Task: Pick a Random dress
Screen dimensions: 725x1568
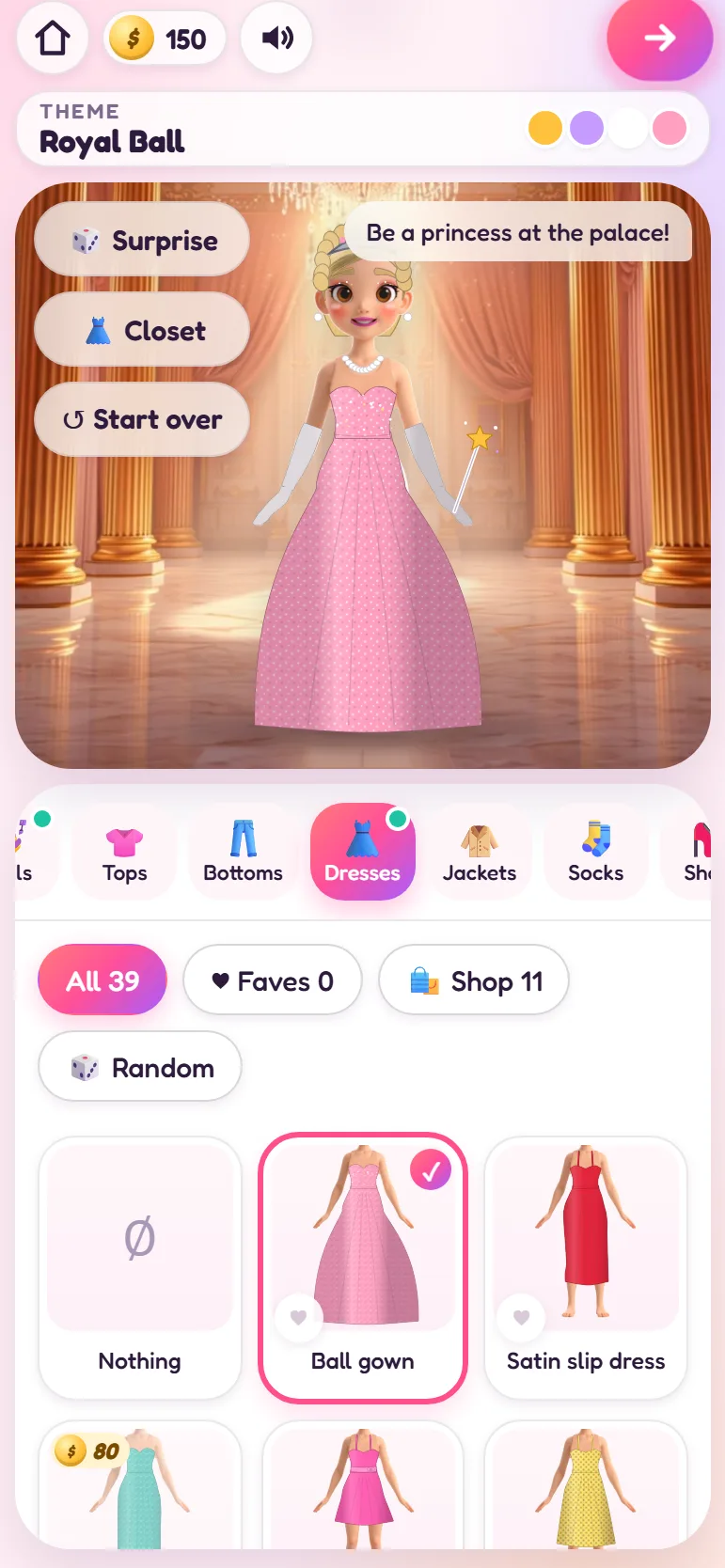Action: click(x=140, y=1067)
